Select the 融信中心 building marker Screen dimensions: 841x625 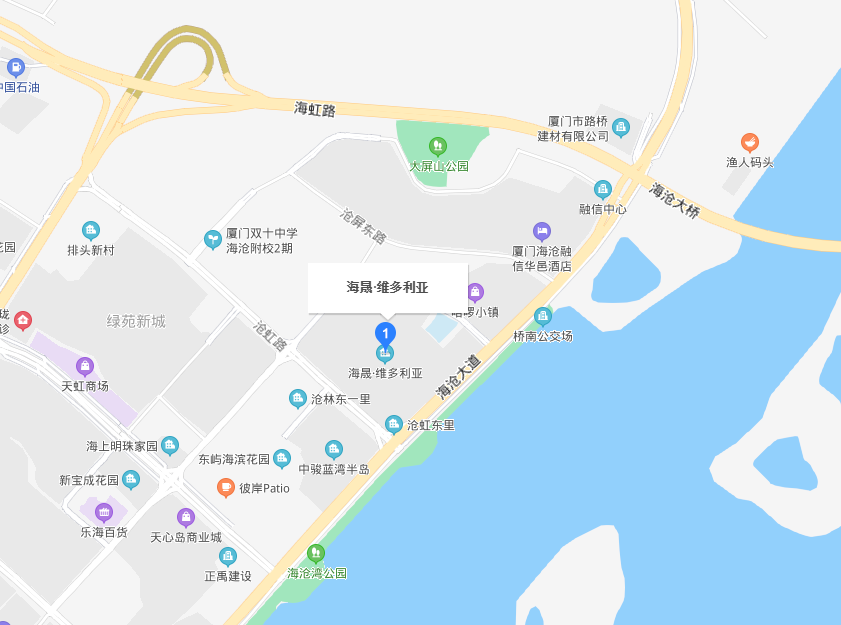pos(602,189)
